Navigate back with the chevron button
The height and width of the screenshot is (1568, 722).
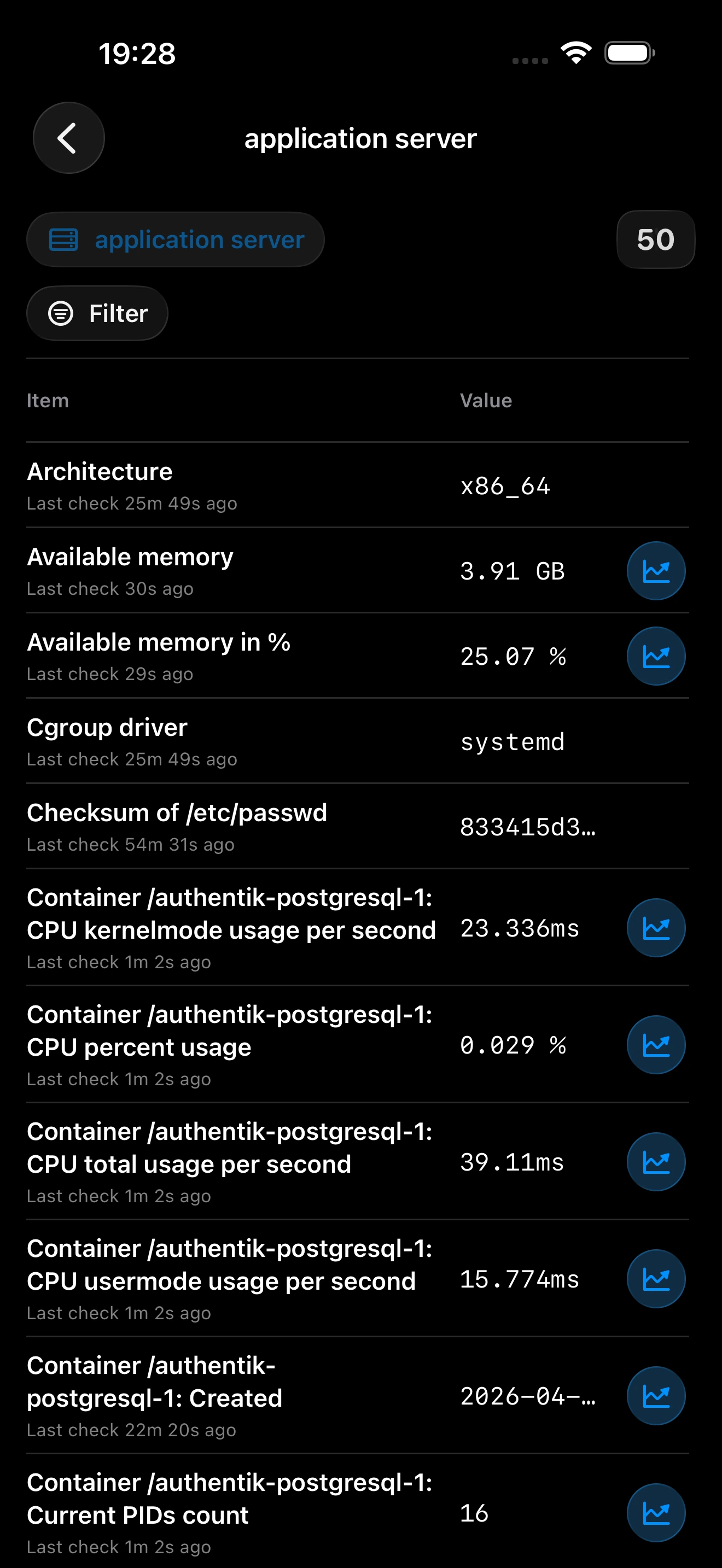pos(68,138)
